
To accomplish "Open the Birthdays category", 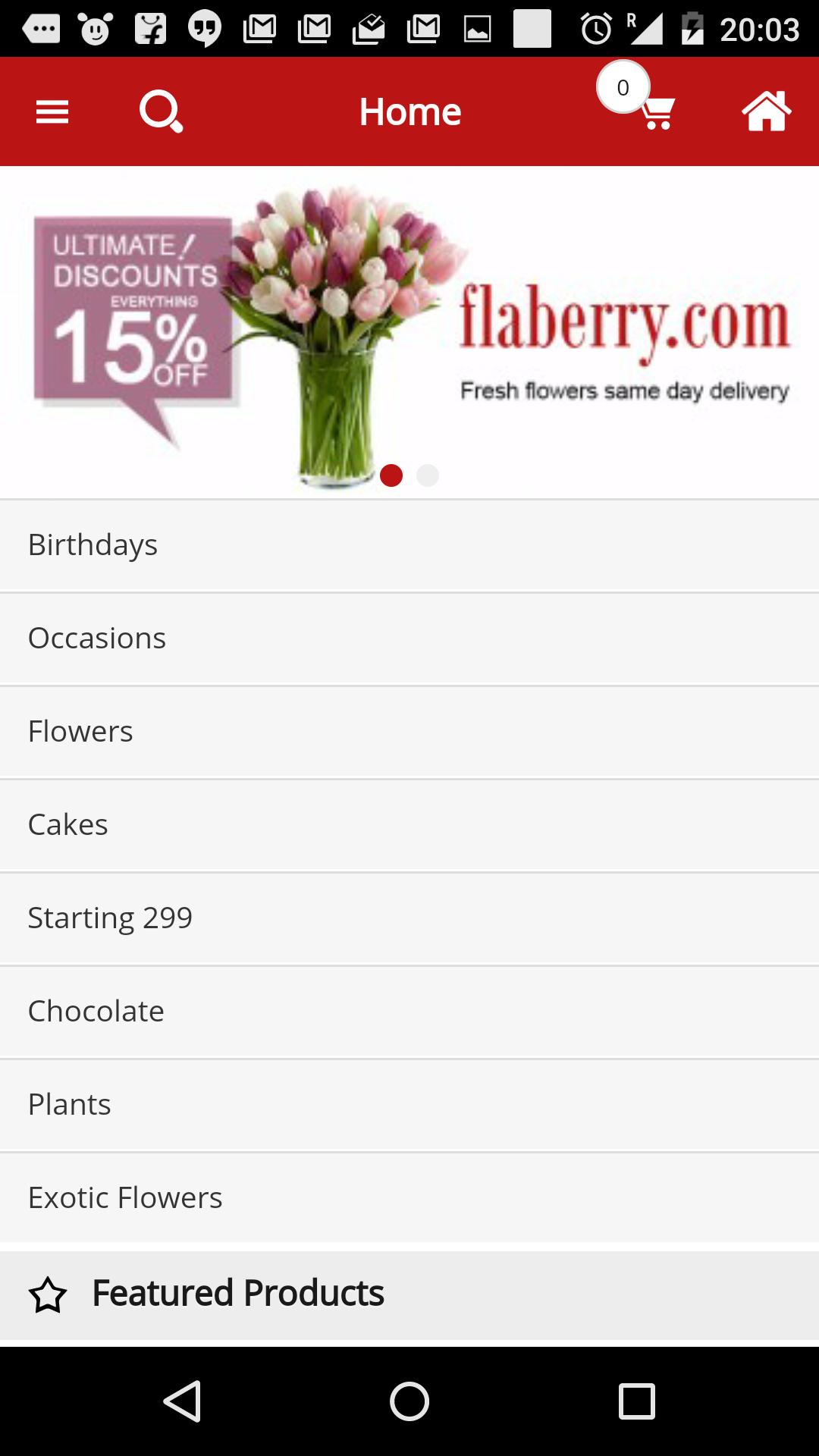I will pos(409,545).
